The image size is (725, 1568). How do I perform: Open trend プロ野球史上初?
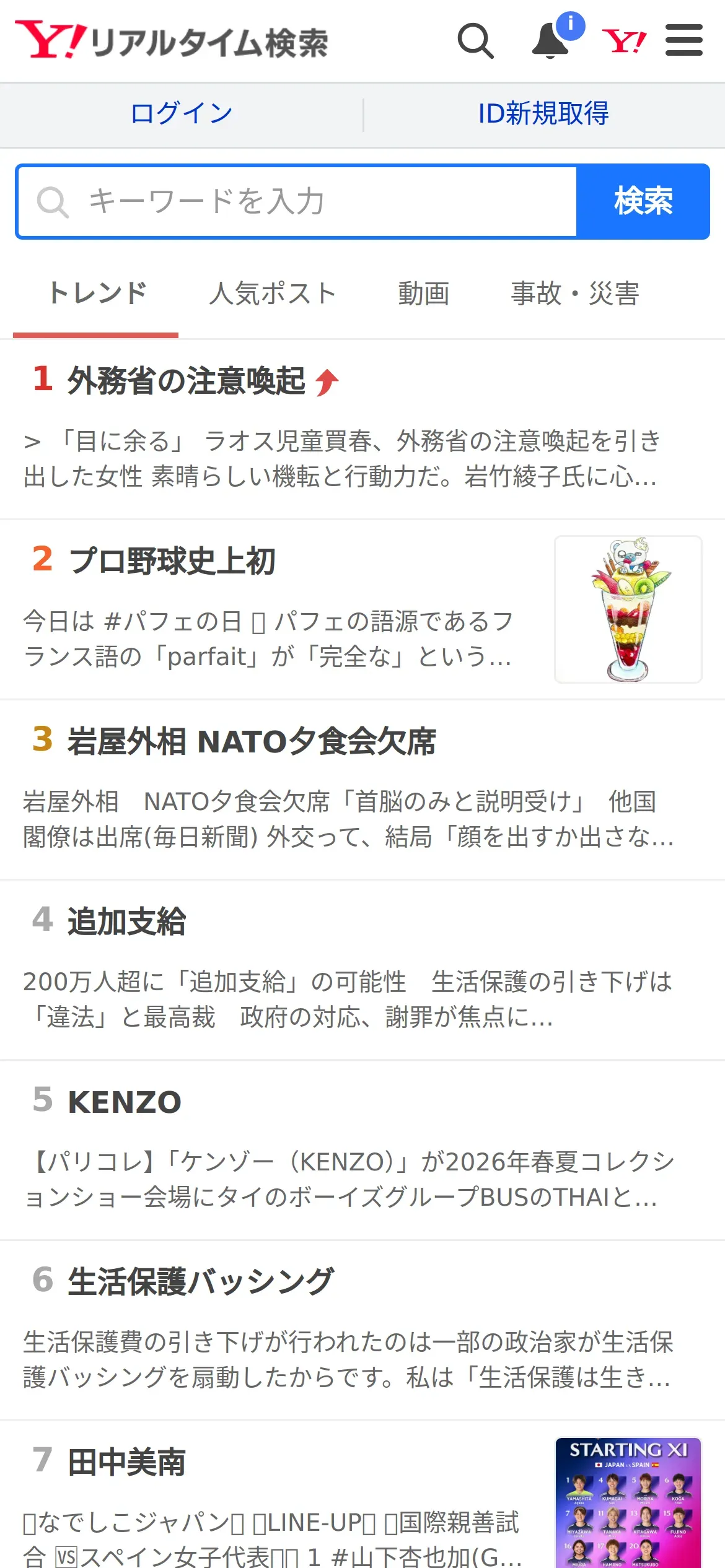[x=362, y=609]
